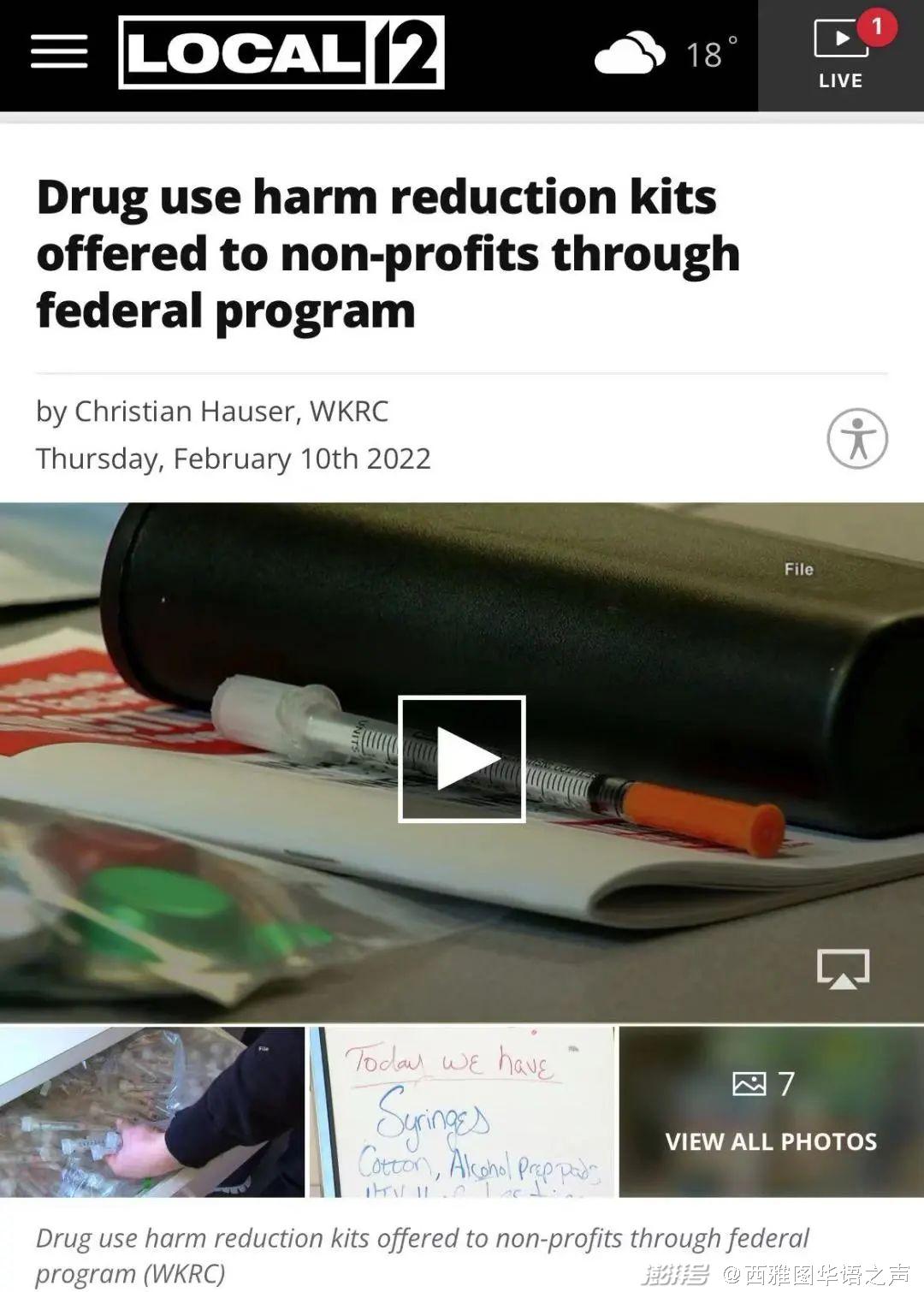Viewport: 924px width, 1292px height.
Task: Open accessibility options
Action: [857, 439]
